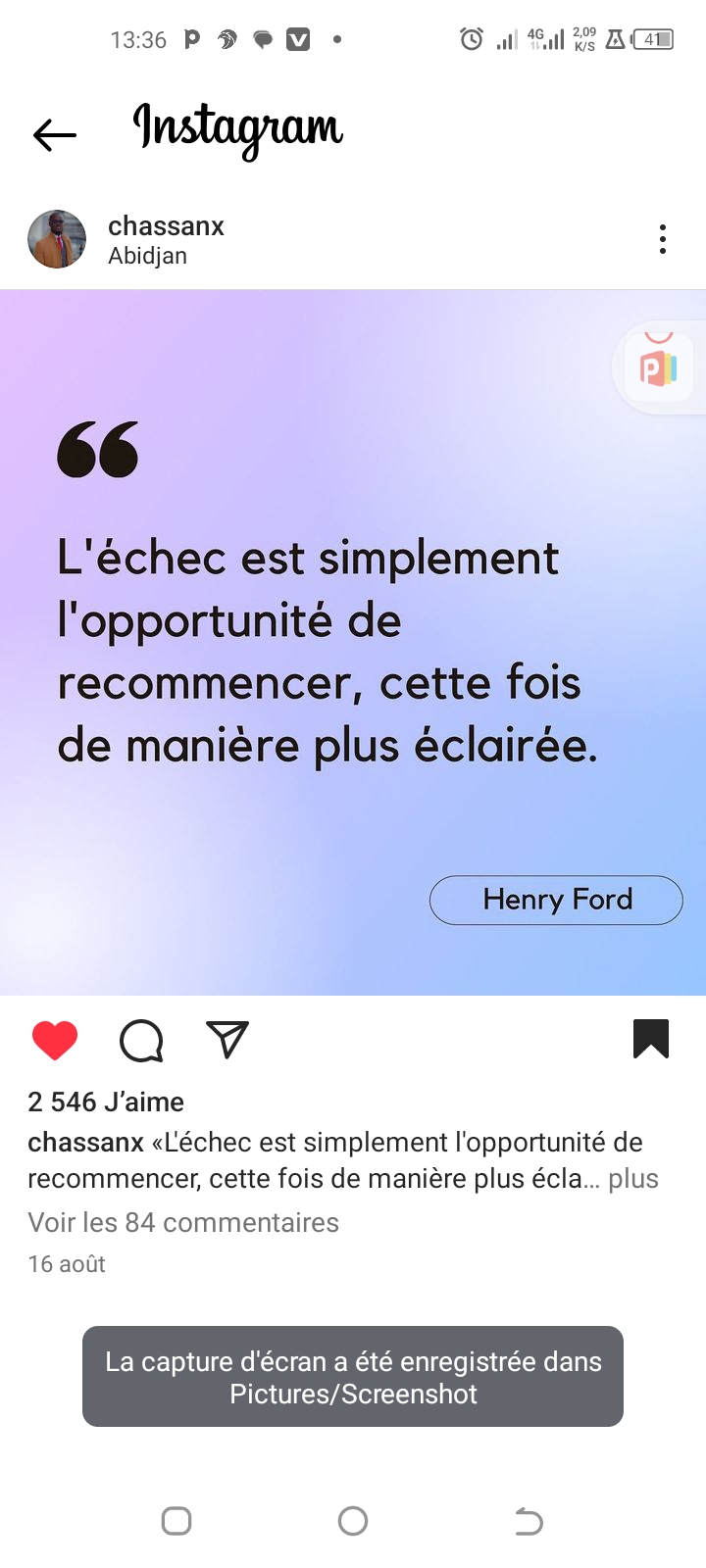View the 2 546 J'aime likes list
Screen dimensions: 706x1568
(106, 1102)
